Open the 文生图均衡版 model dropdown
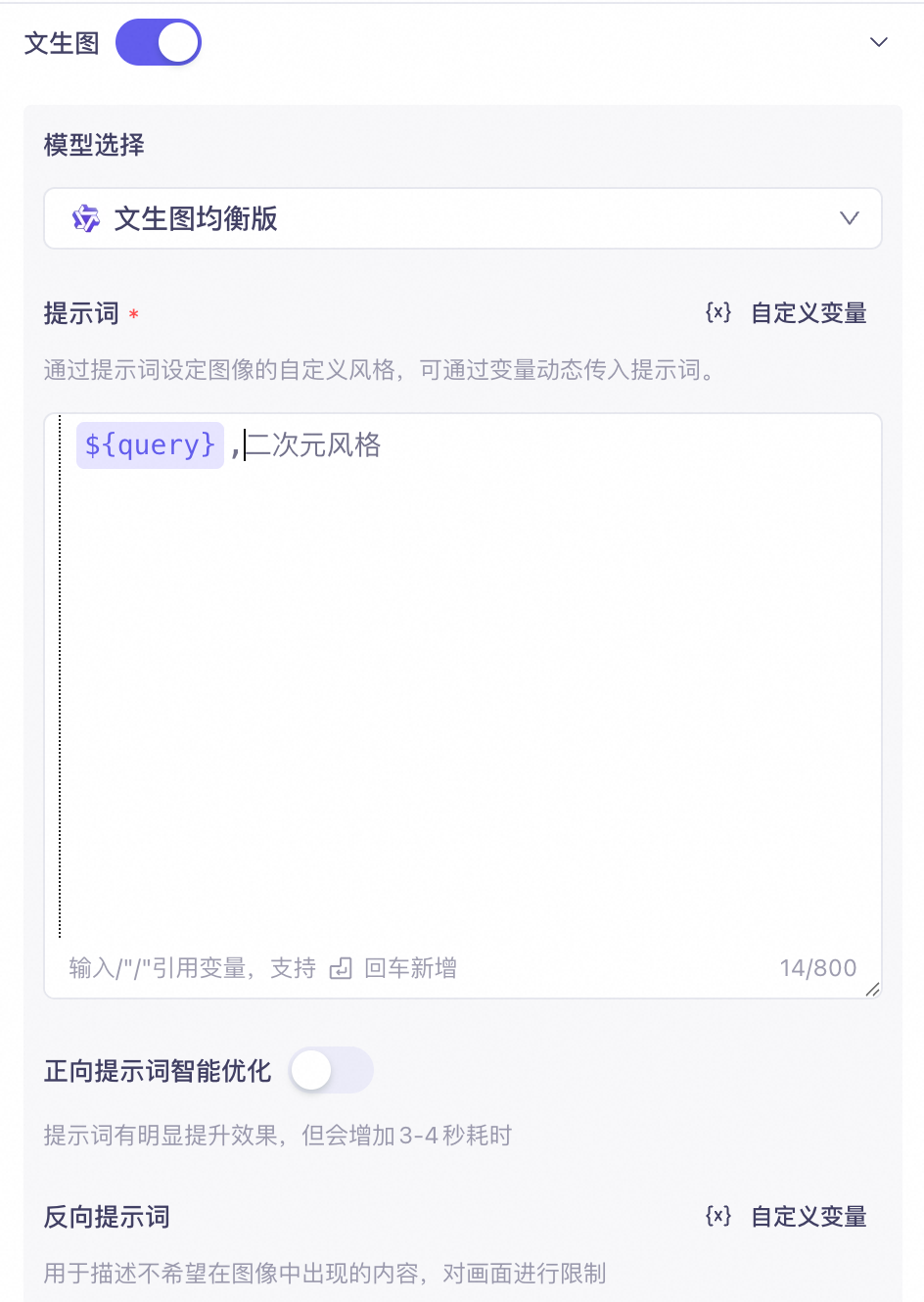Screen dimensions: 924x1302 462,218
